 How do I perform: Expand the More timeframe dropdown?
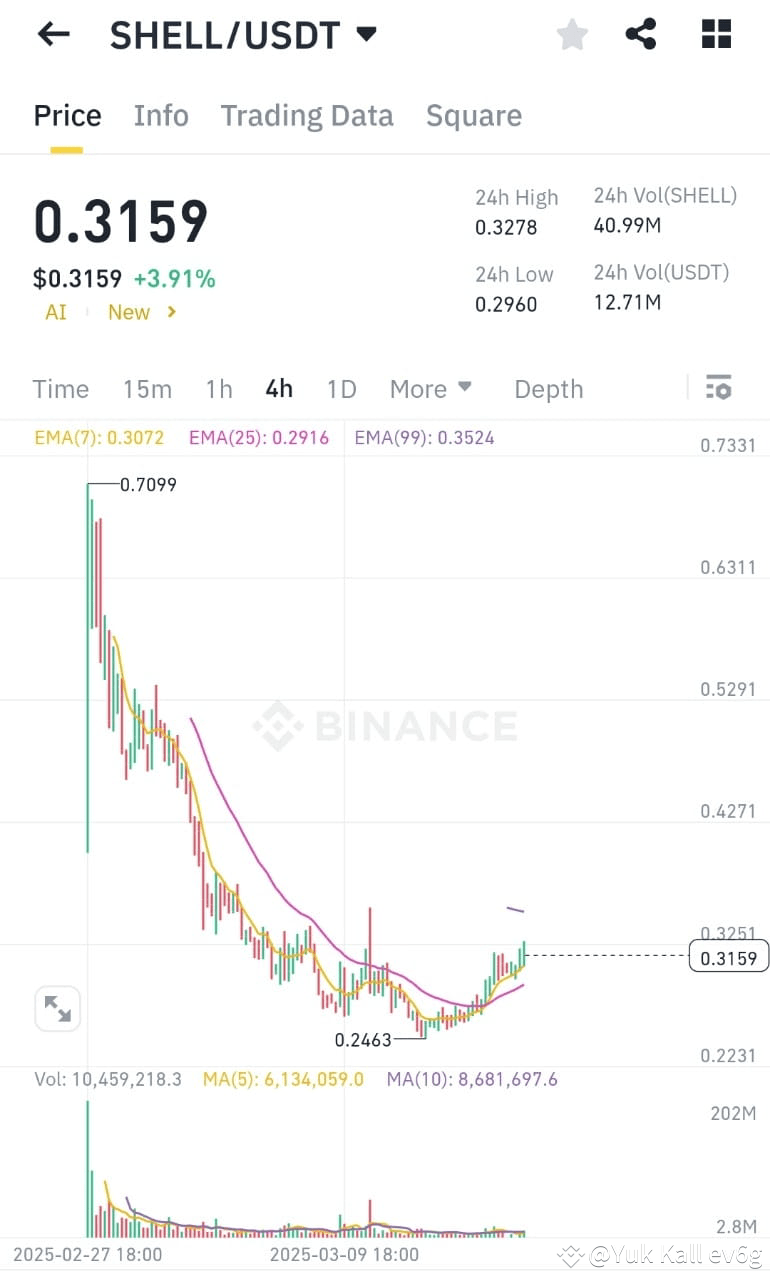point(431,388)
